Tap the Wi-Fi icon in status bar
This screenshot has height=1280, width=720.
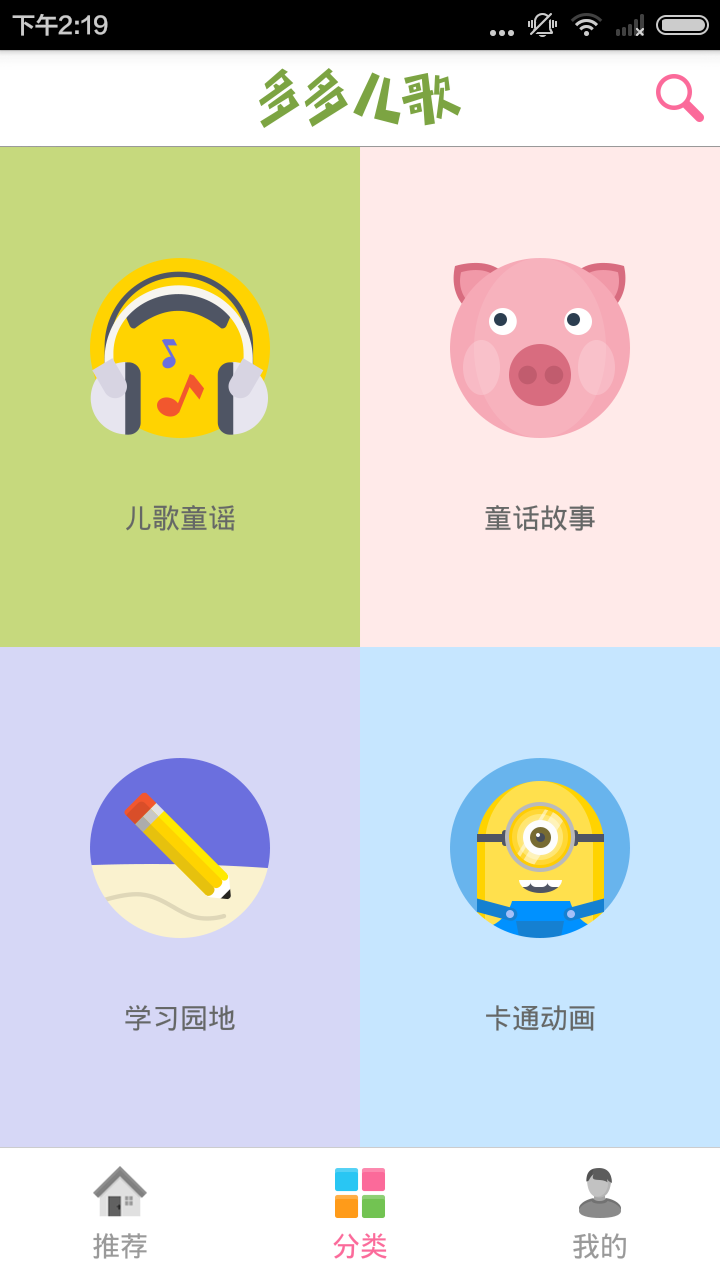[x=586, y=25]
